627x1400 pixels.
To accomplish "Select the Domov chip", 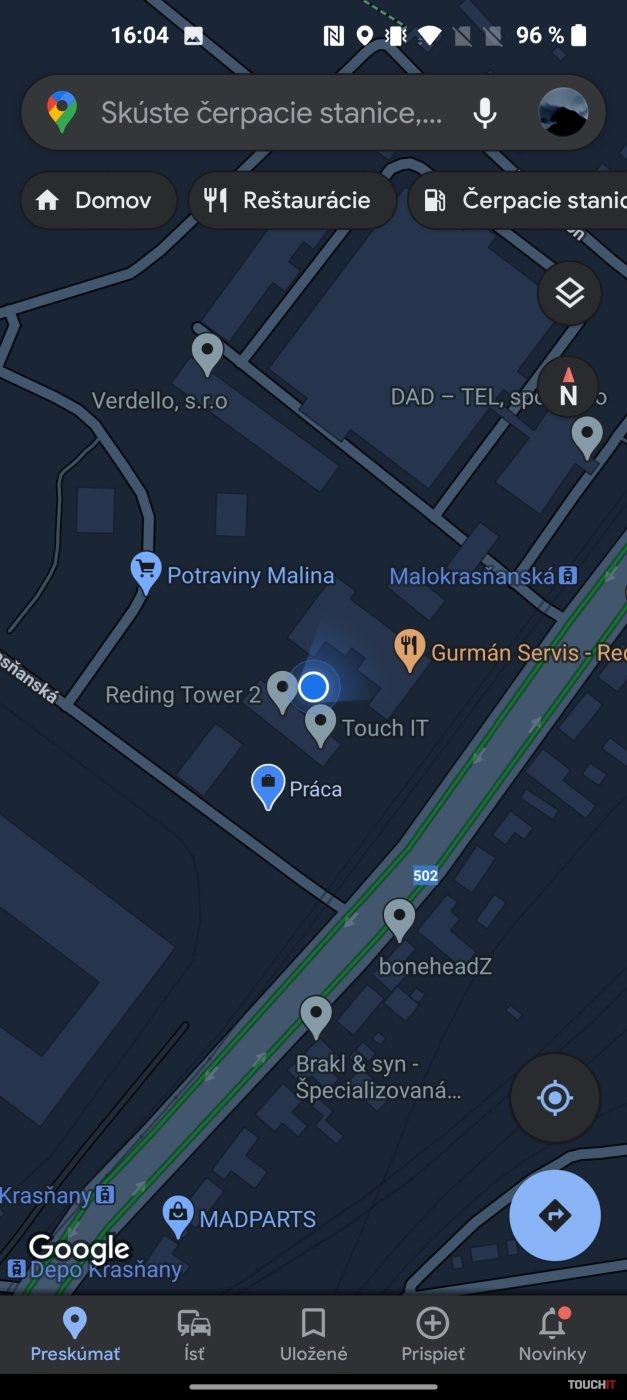I will (x=98, y=200).
